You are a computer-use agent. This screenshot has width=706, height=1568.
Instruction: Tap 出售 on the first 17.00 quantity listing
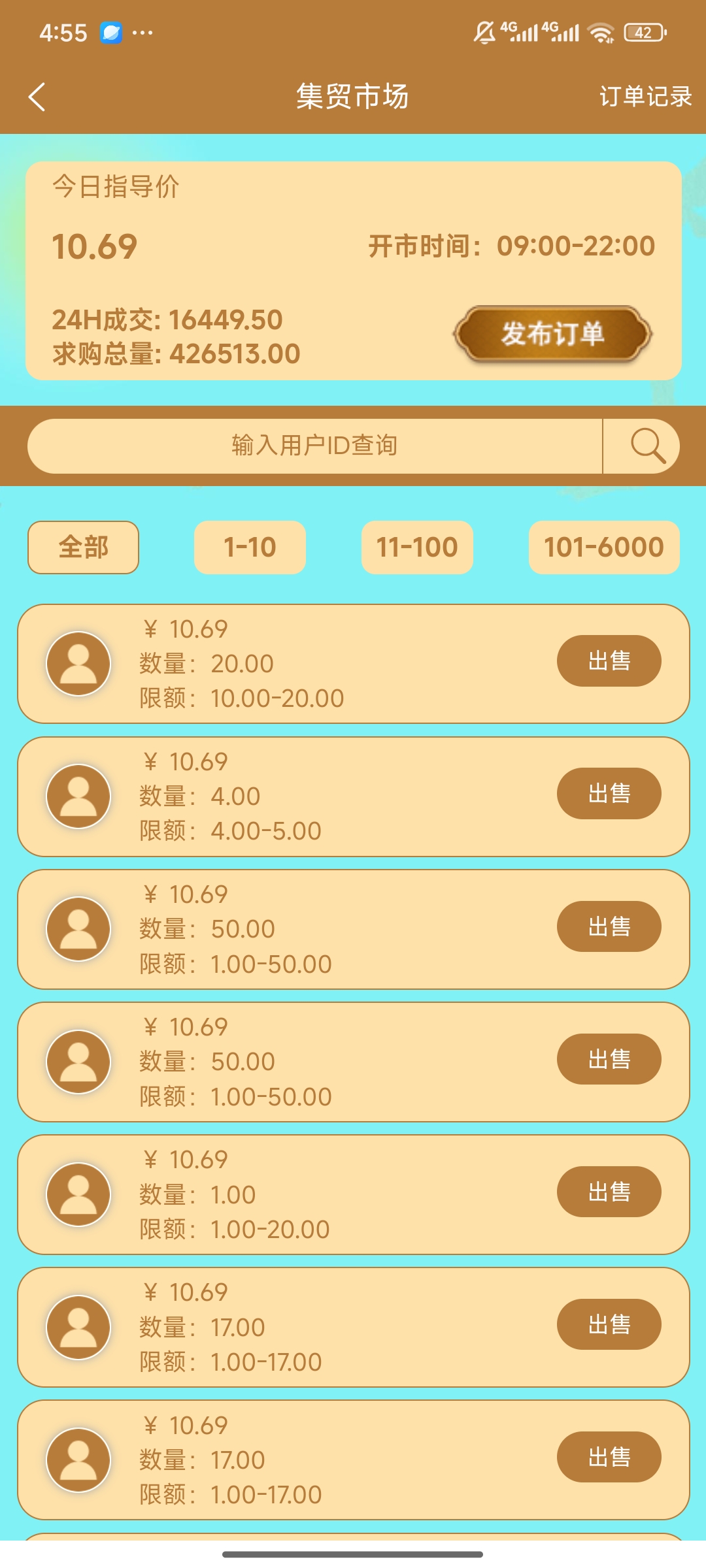coord(609,1324)
